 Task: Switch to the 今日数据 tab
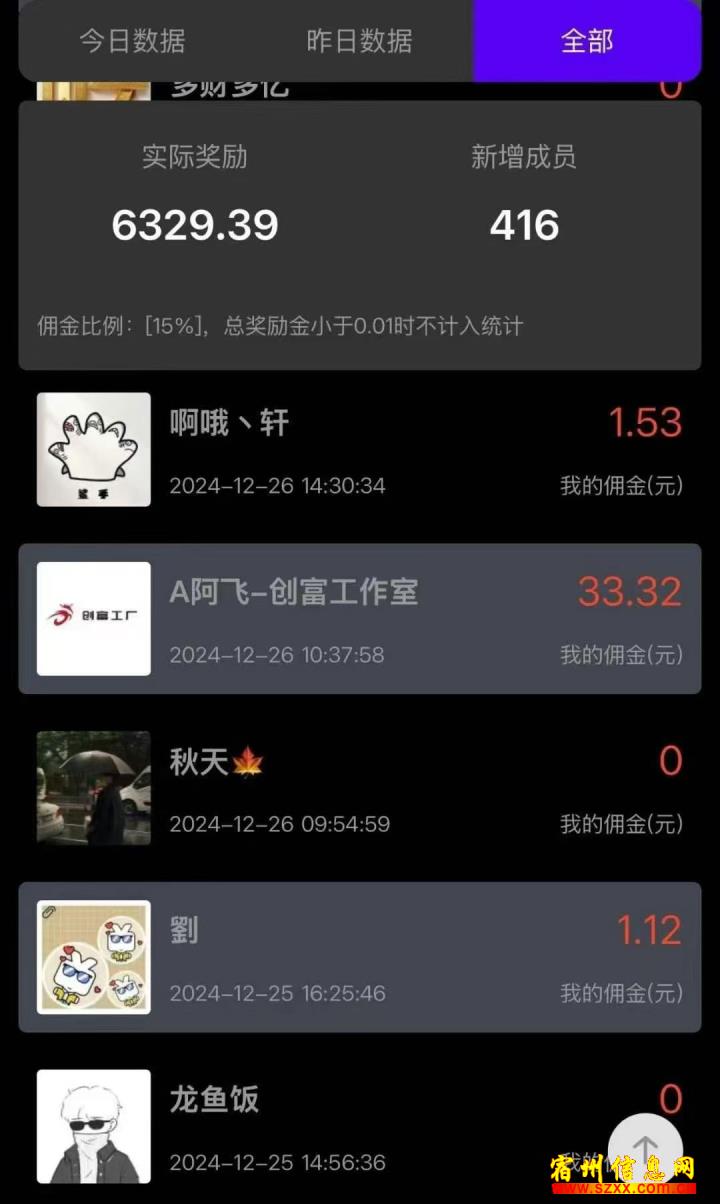132,41
